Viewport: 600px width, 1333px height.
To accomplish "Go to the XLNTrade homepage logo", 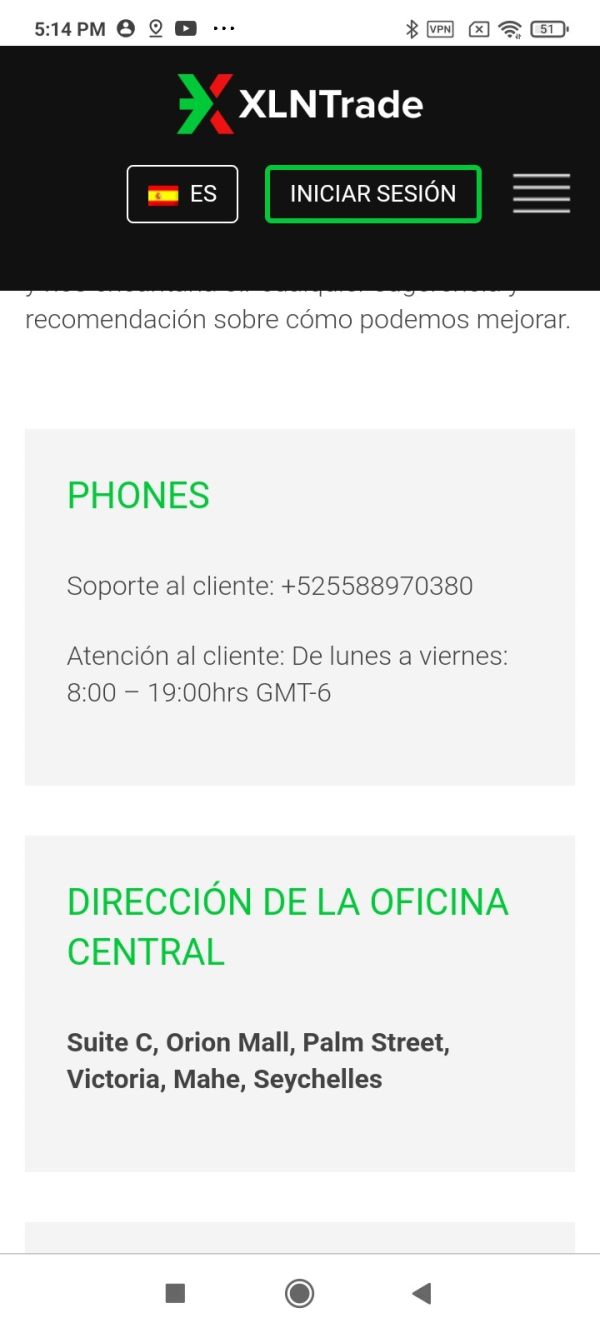I will point(300,104).
